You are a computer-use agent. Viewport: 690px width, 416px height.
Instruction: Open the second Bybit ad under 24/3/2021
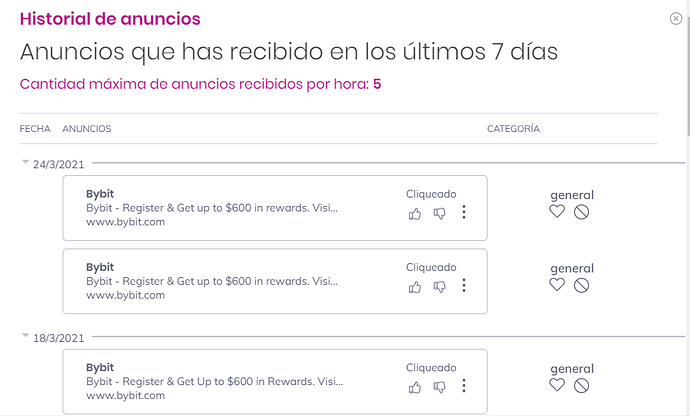click(x=212, y=281)
